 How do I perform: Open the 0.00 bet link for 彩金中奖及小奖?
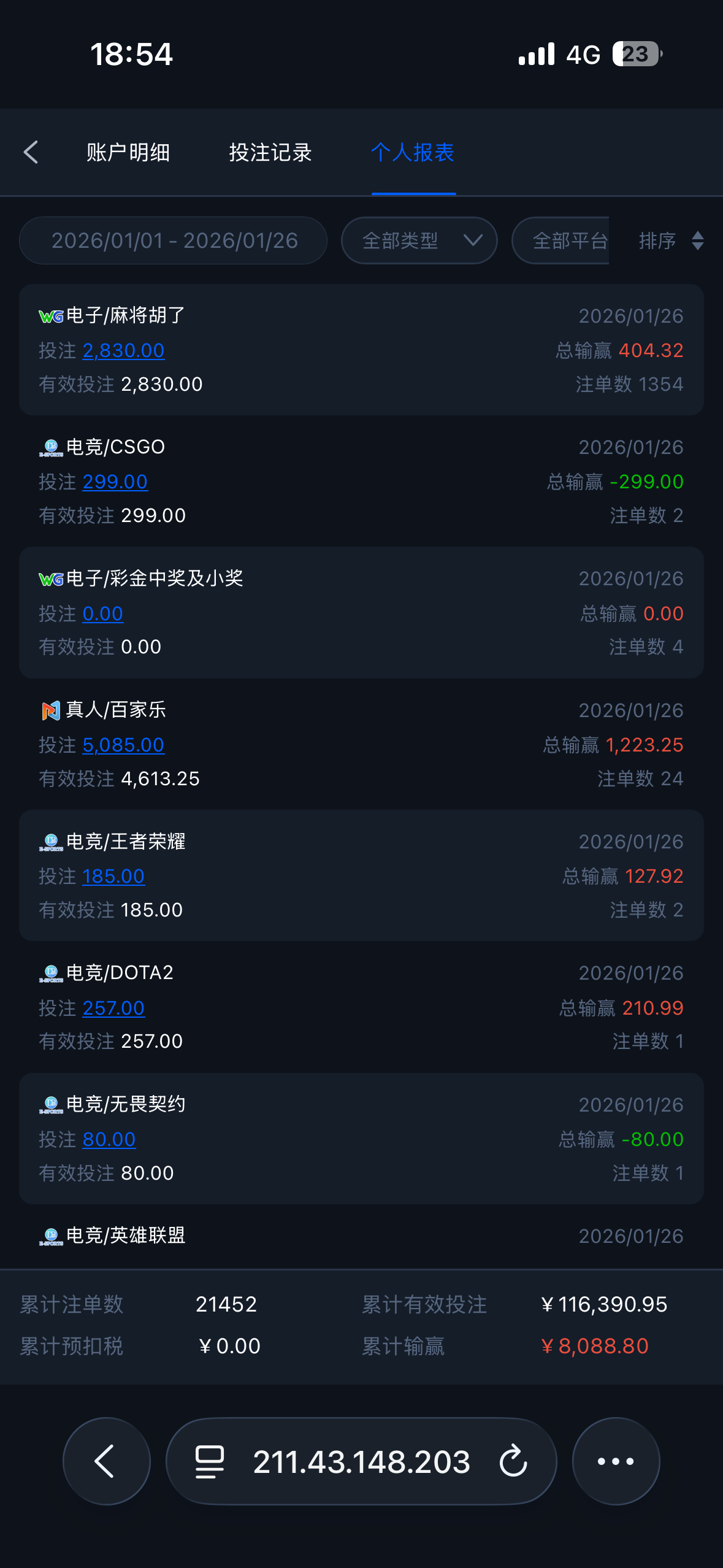pyautogui.click(x=103, y=613)
